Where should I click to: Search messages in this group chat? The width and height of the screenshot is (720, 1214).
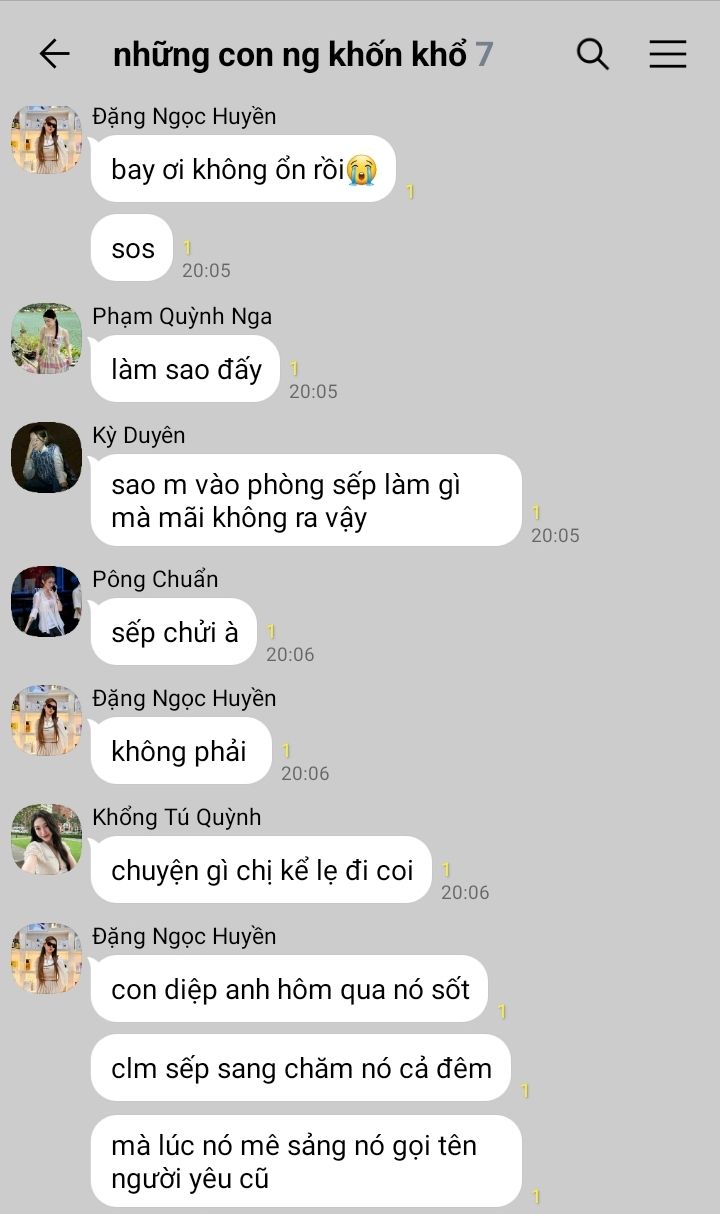click(593, 54)
